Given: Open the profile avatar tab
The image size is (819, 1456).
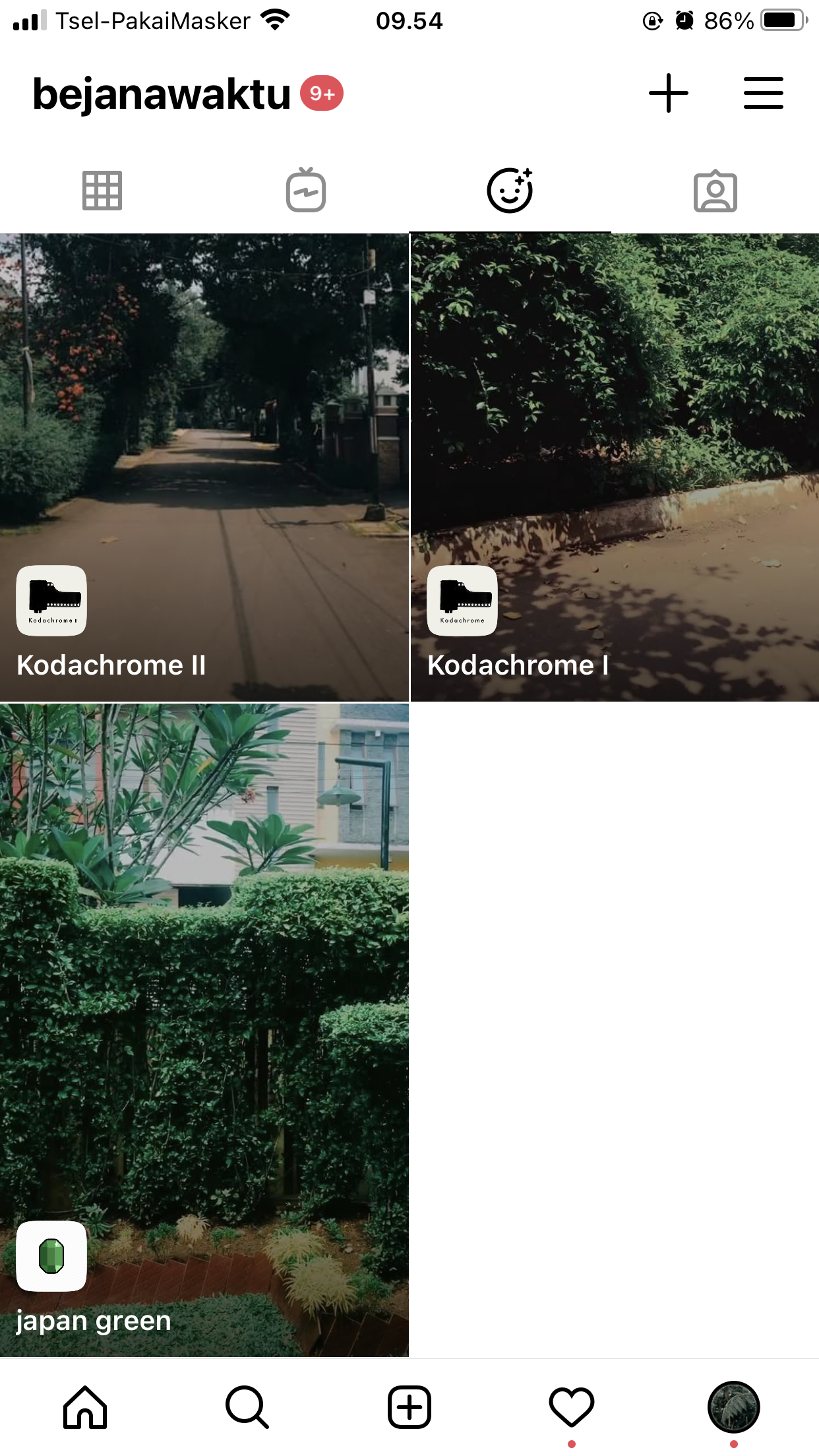Looking at the screenshot, I should (x=734, y=1407).
